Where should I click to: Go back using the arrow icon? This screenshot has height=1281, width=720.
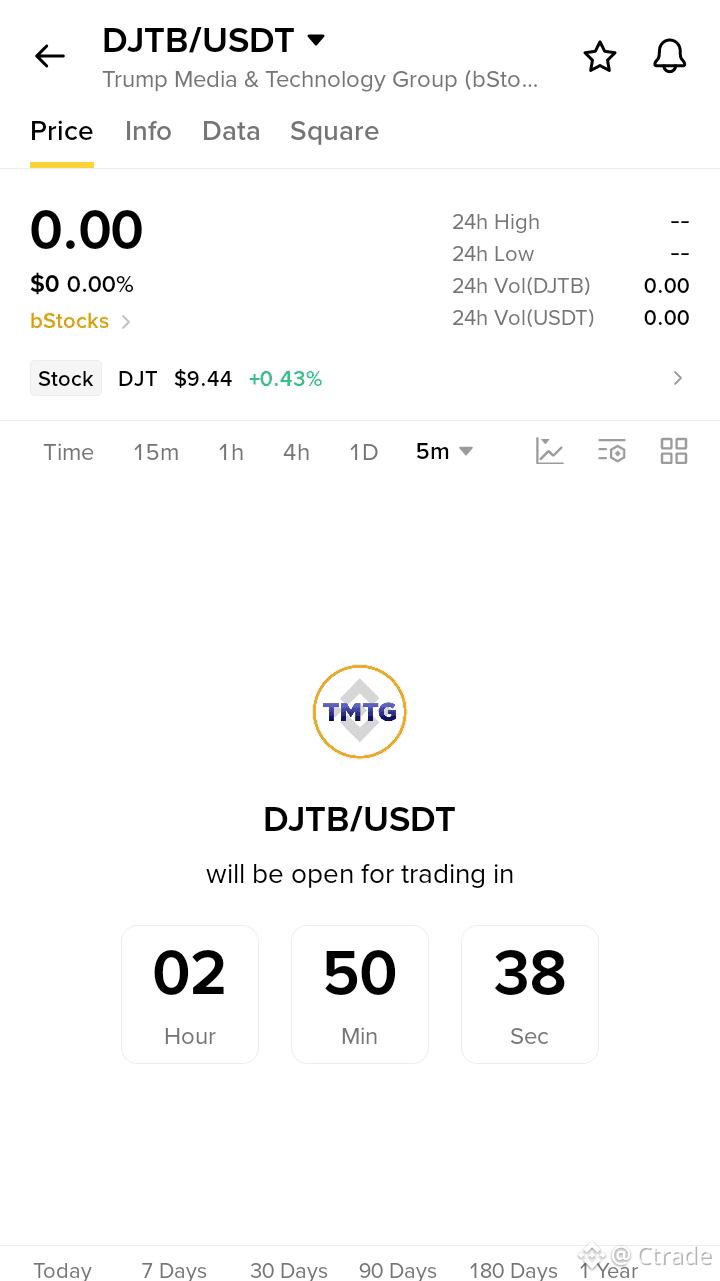coord(50,56)
